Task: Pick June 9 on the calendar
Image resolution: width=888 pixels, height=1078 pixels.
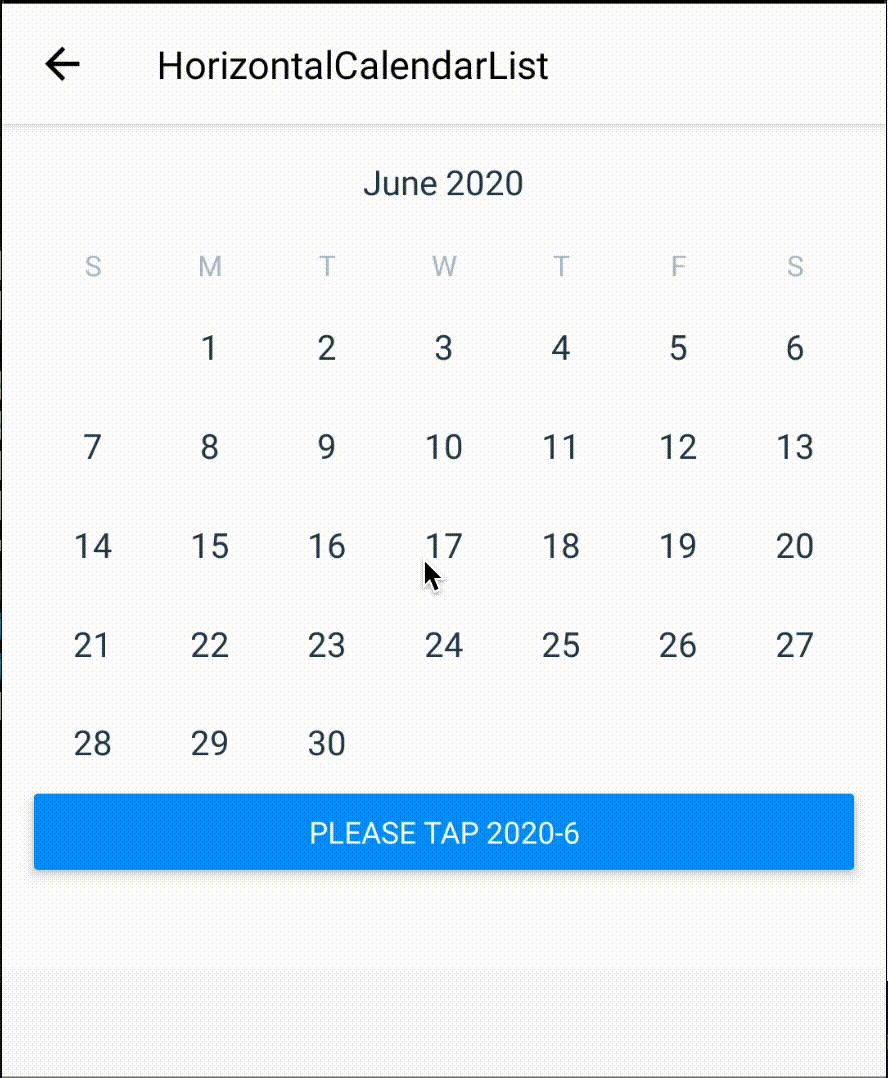Action: pyautogui.click(x=327, y=447)
